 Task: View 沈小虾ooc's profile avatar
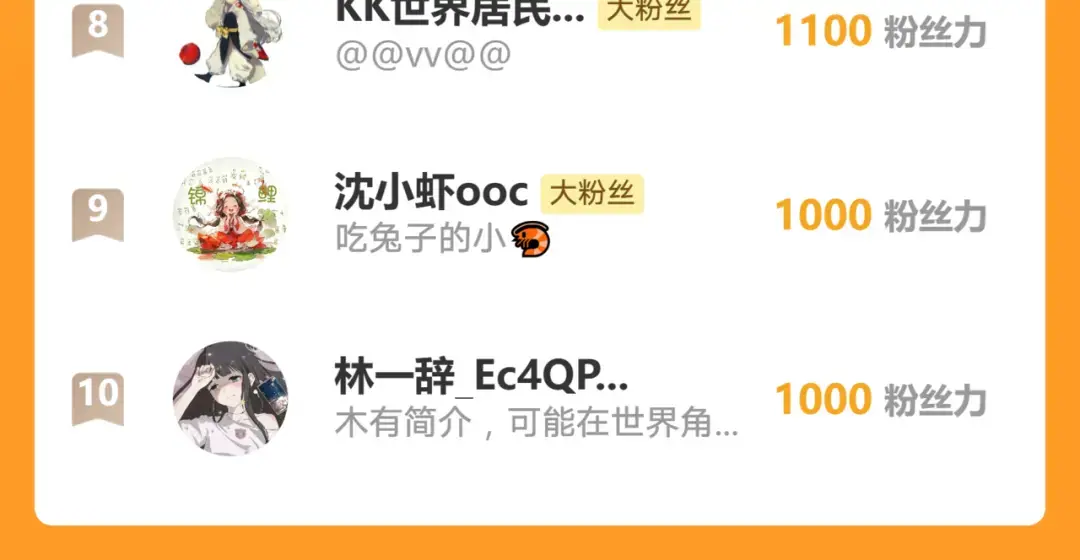[x=231, y=214]
